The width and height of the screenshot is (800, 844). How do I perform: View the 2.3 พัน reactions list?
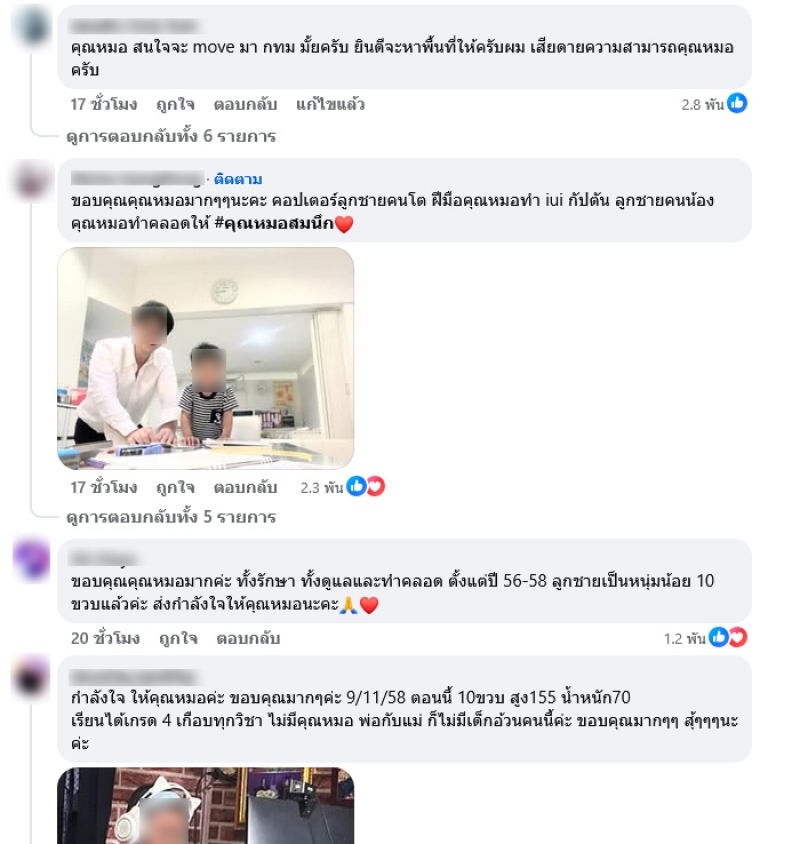[342, 488]
